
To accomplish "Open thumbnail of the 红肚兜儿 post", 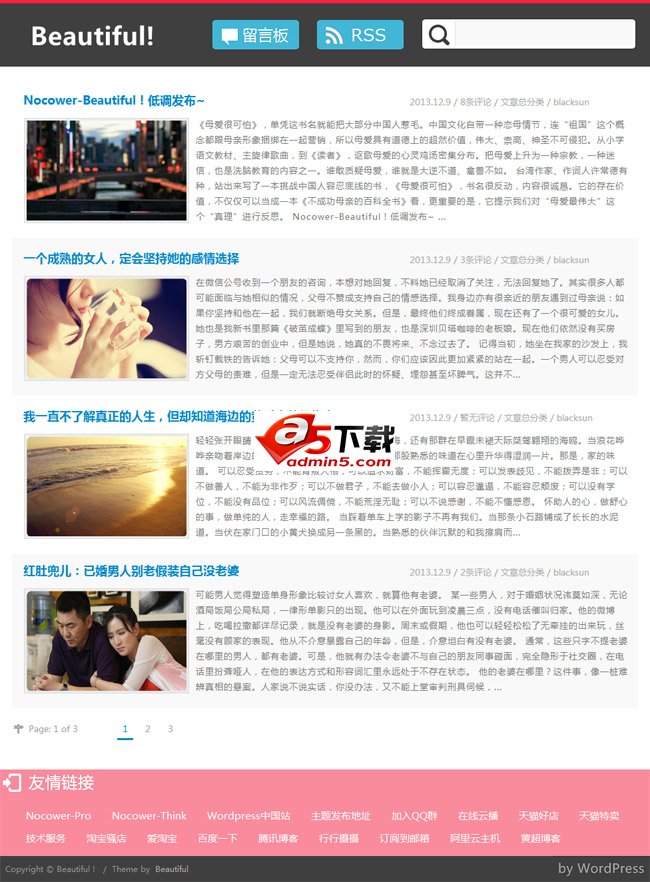I will [x=106, y=641].
